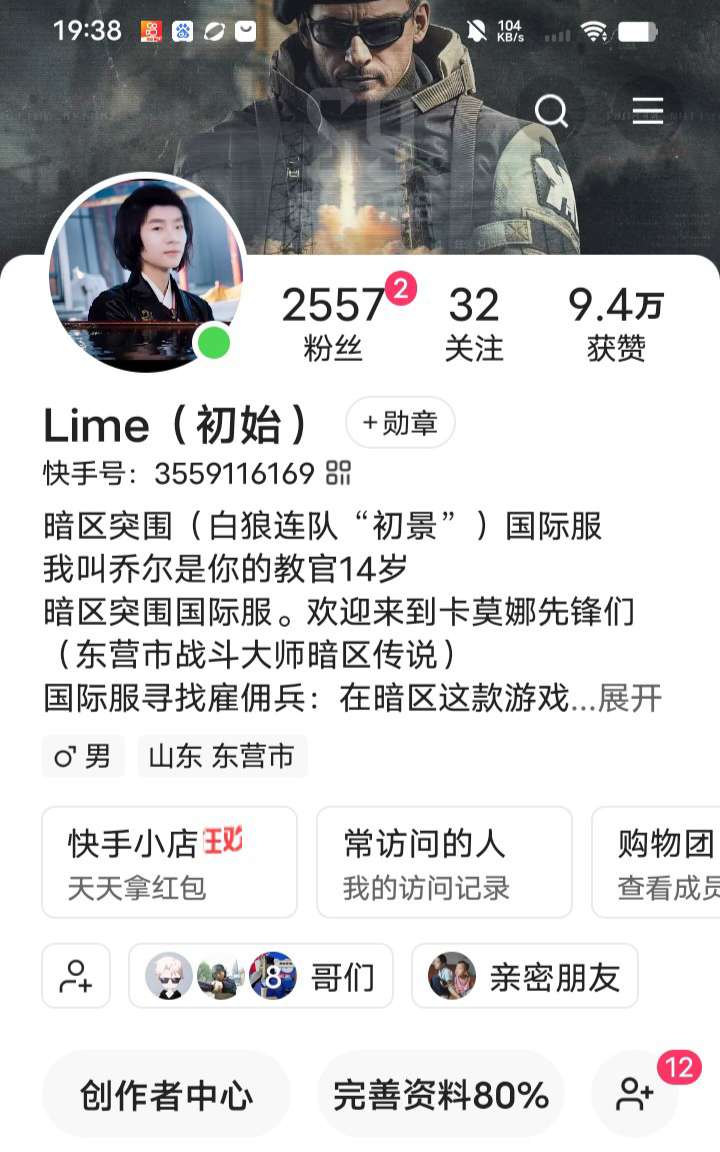Open the QR code next to 快手号
Image resolution: width=720 pixels, height=1152 pixels.
(338, 472)
